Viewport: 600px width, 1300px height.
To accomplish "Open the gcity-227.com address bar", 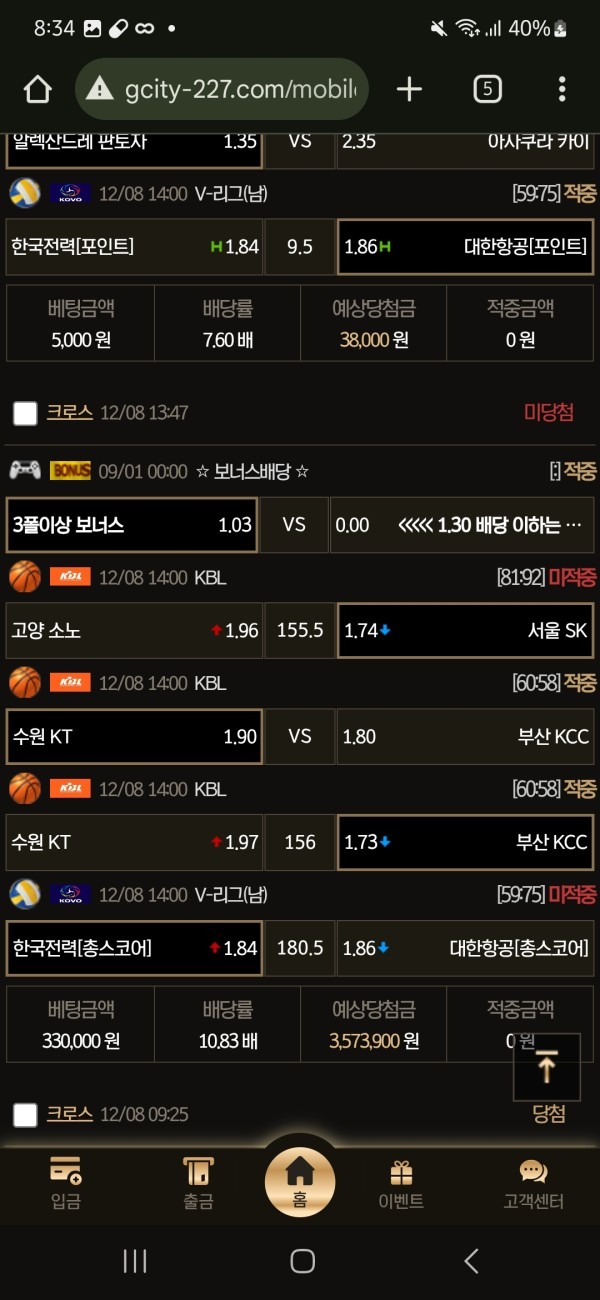I will point(222,90).
